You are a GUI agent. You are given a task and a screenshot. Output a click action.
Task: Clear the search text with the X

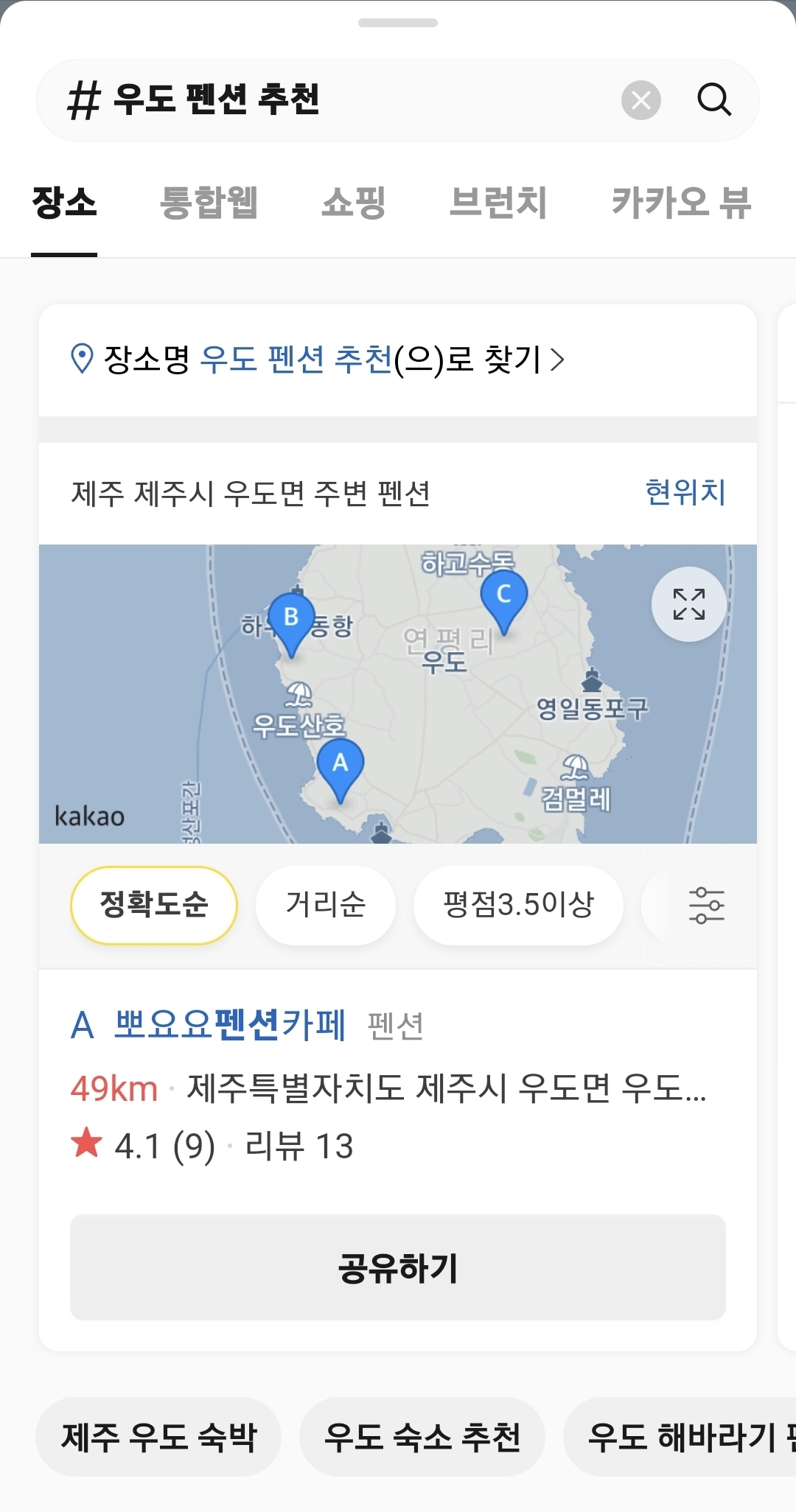pos(640,99)
